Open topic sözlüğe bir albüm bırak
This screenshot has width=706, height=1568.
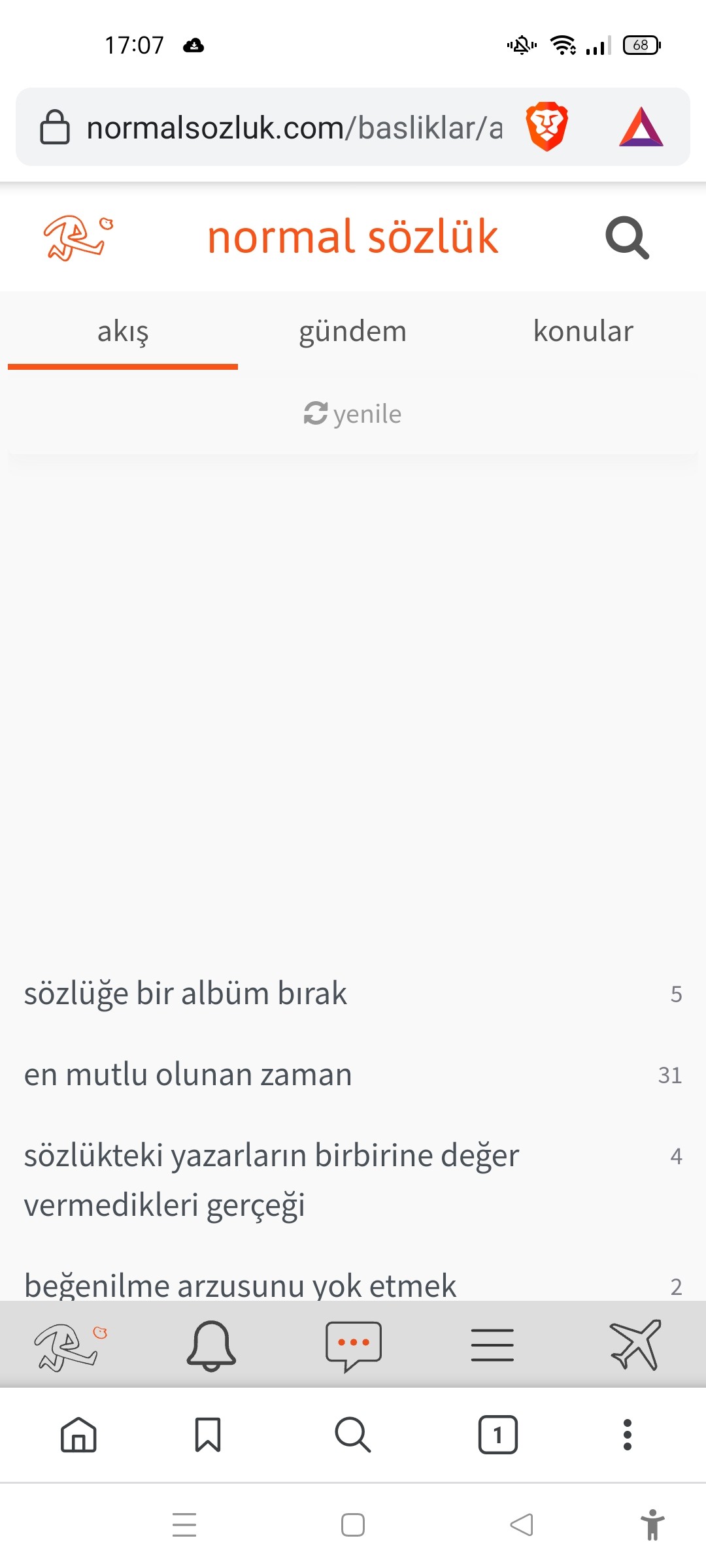[186, 993]
